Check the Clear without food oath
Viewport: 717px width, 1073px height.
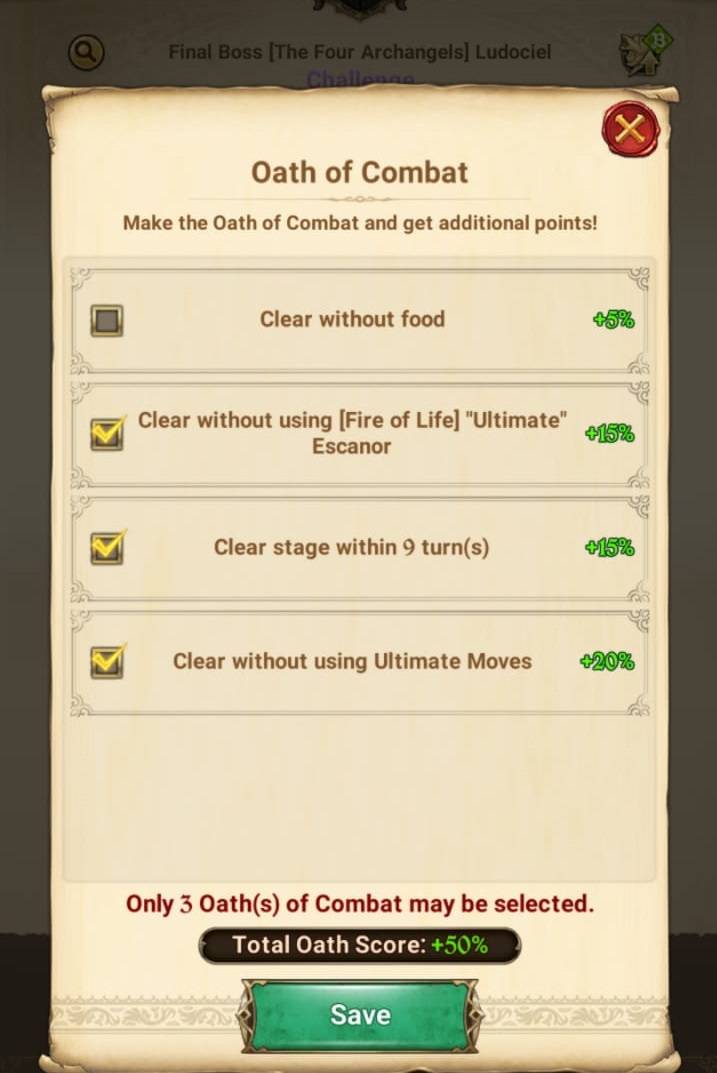(107, 321)
